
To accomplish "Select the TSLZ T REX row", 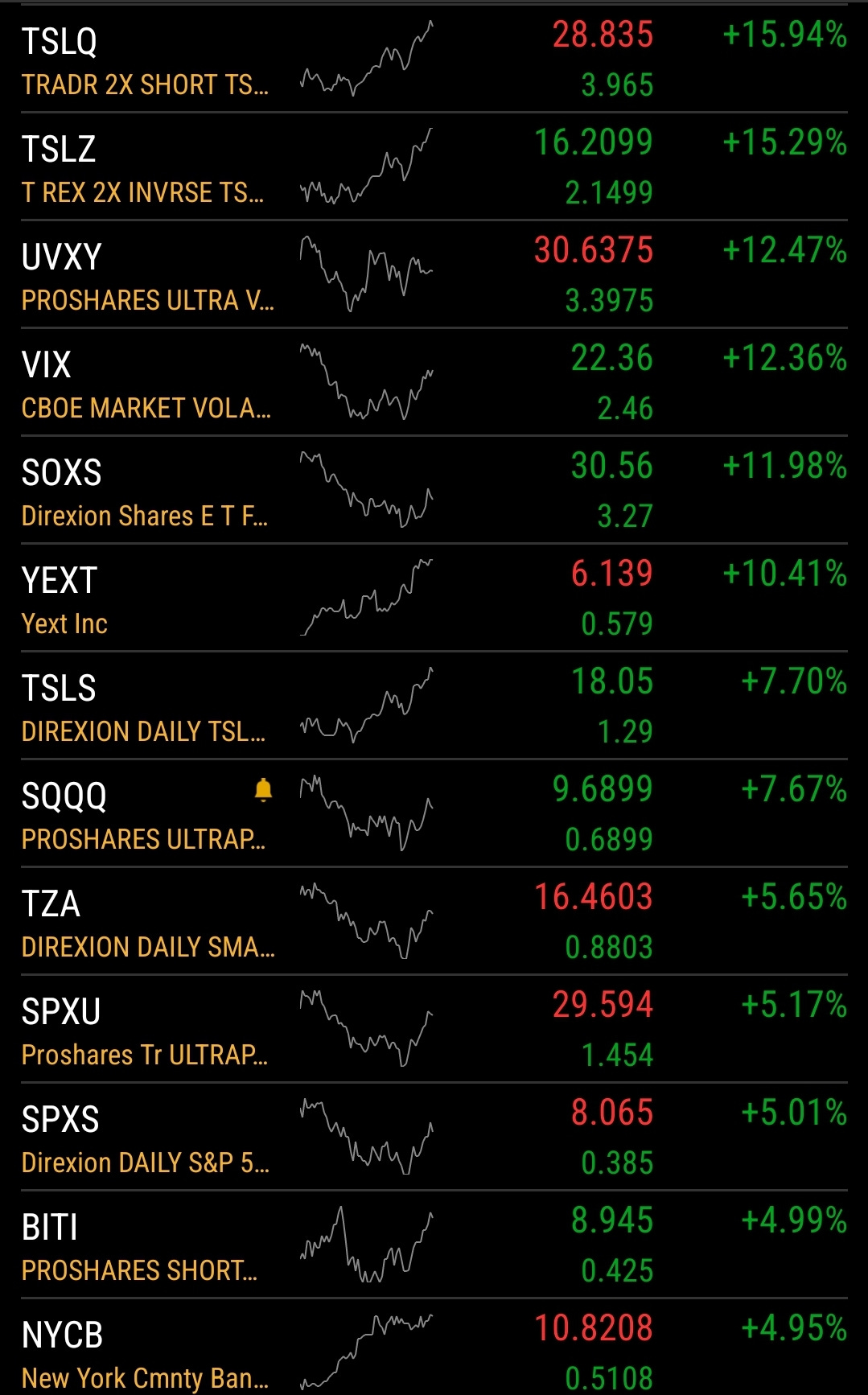I will (x=434, y=167).
